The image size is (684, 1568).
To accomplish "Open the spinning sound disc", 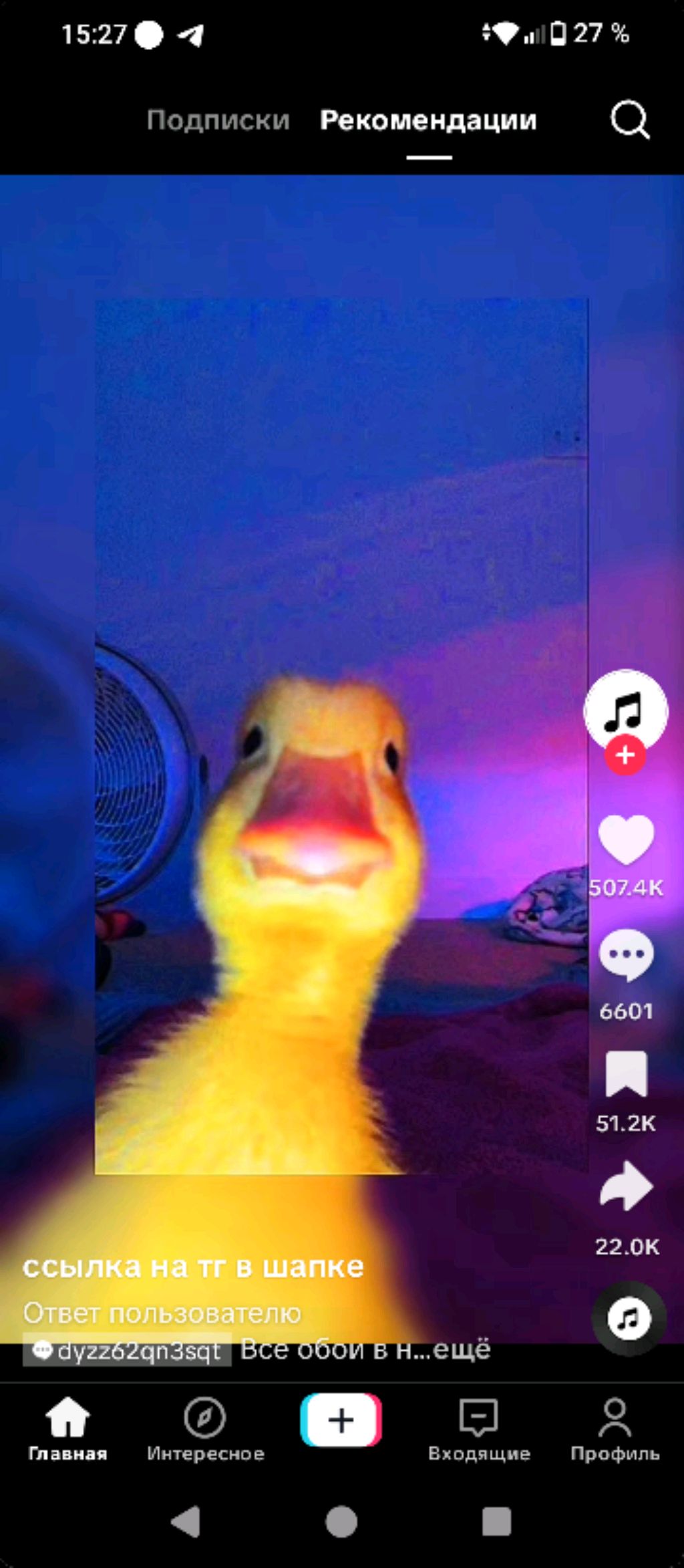I will pos(628,1319).
